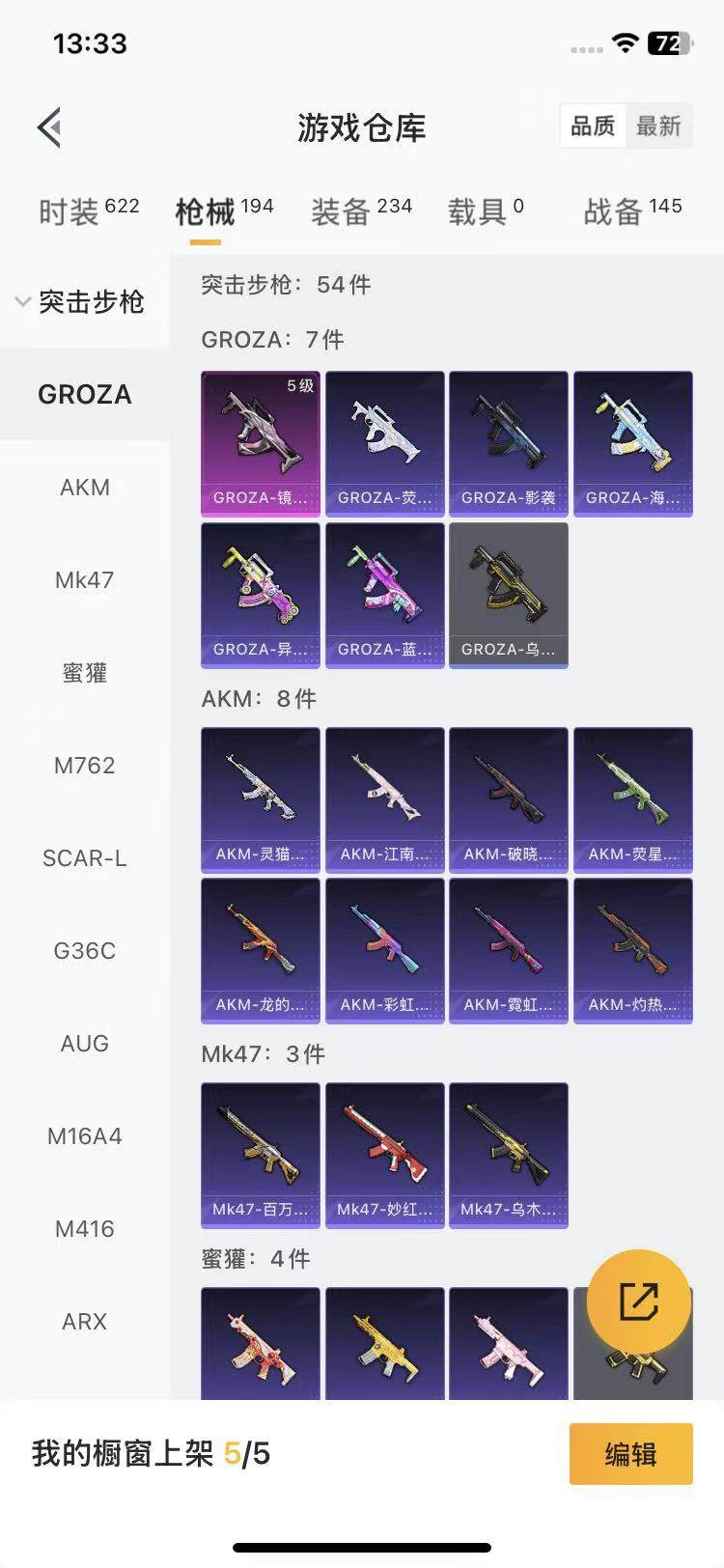Image resolution: width=724 pixels, height=1568 pixels.
Task: Open the GROZA-乌 skin tile
Action: tap(509, 596)
